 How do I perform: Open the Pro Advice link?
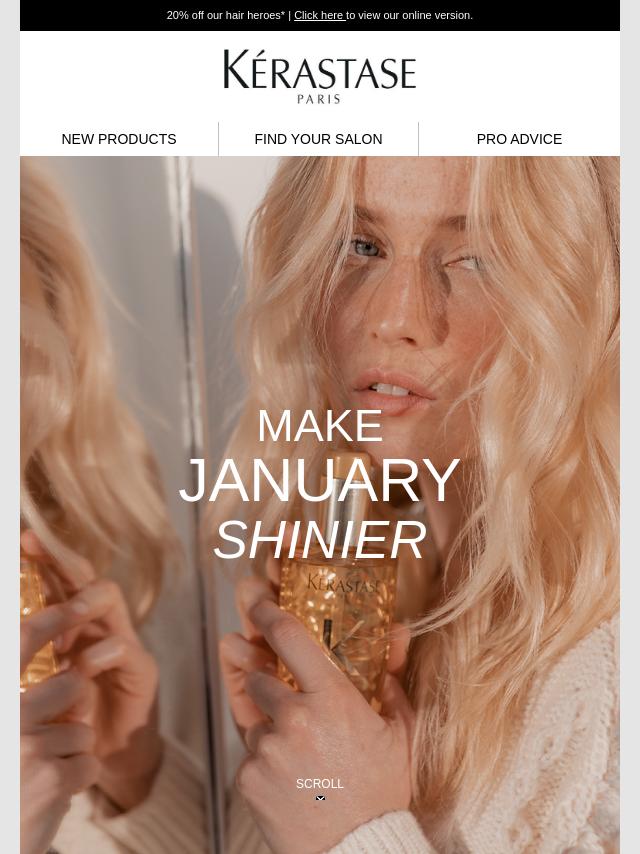(519, 139)
